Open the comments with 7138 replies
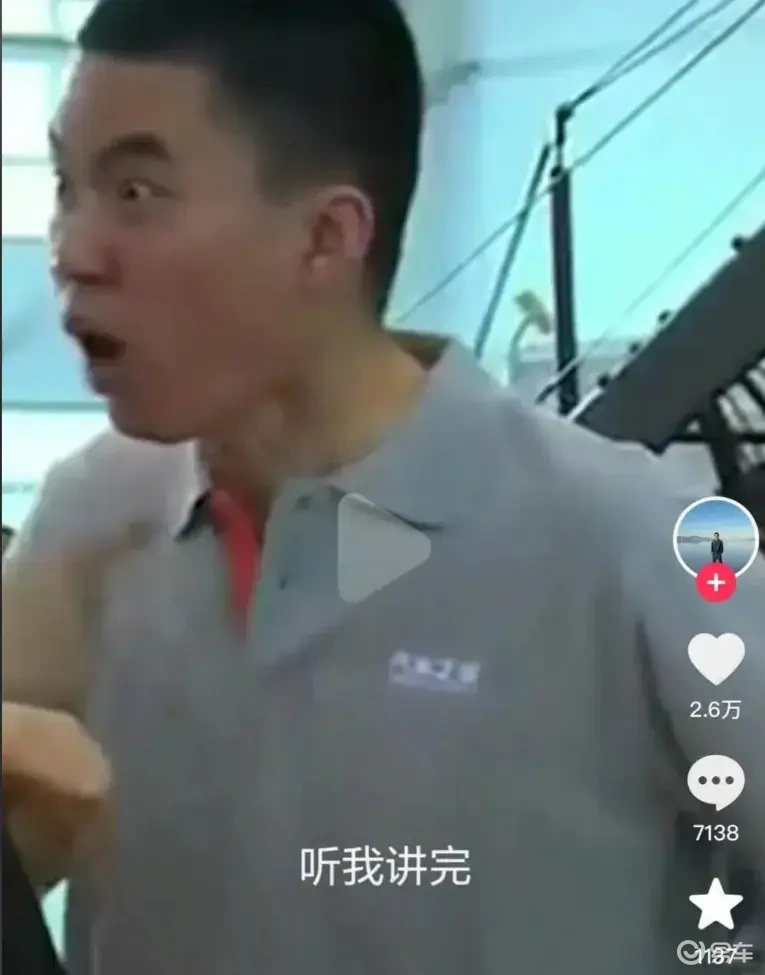765x975 pixels. click(716, 782)
